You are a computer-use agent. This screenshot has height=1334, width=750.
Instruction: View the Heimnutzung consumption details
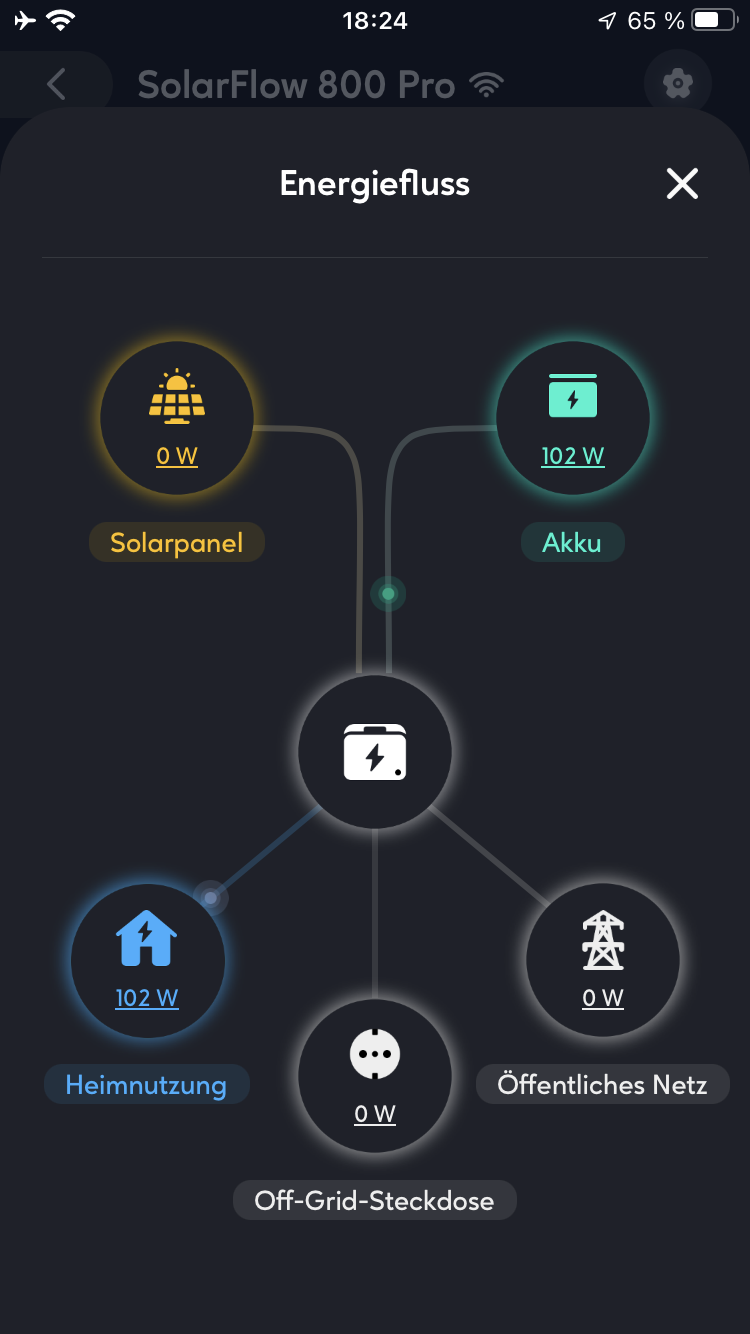tap(148, 960)
